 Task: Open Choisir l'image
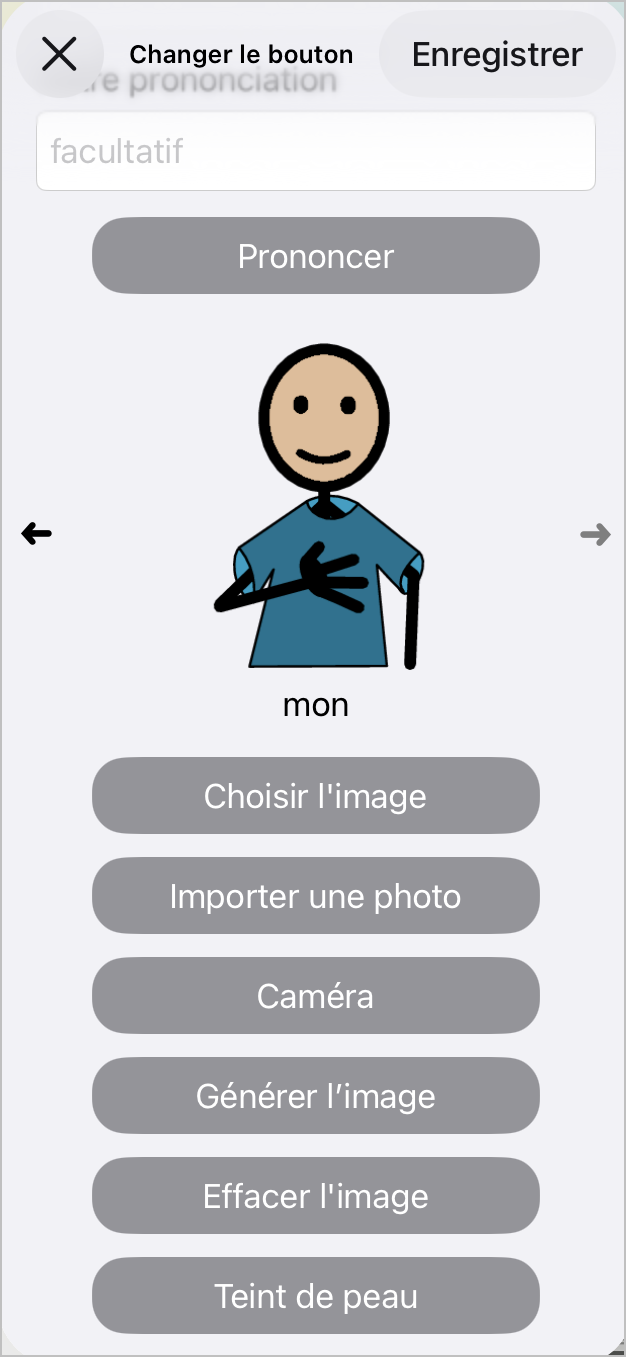[x=316, y=796]
